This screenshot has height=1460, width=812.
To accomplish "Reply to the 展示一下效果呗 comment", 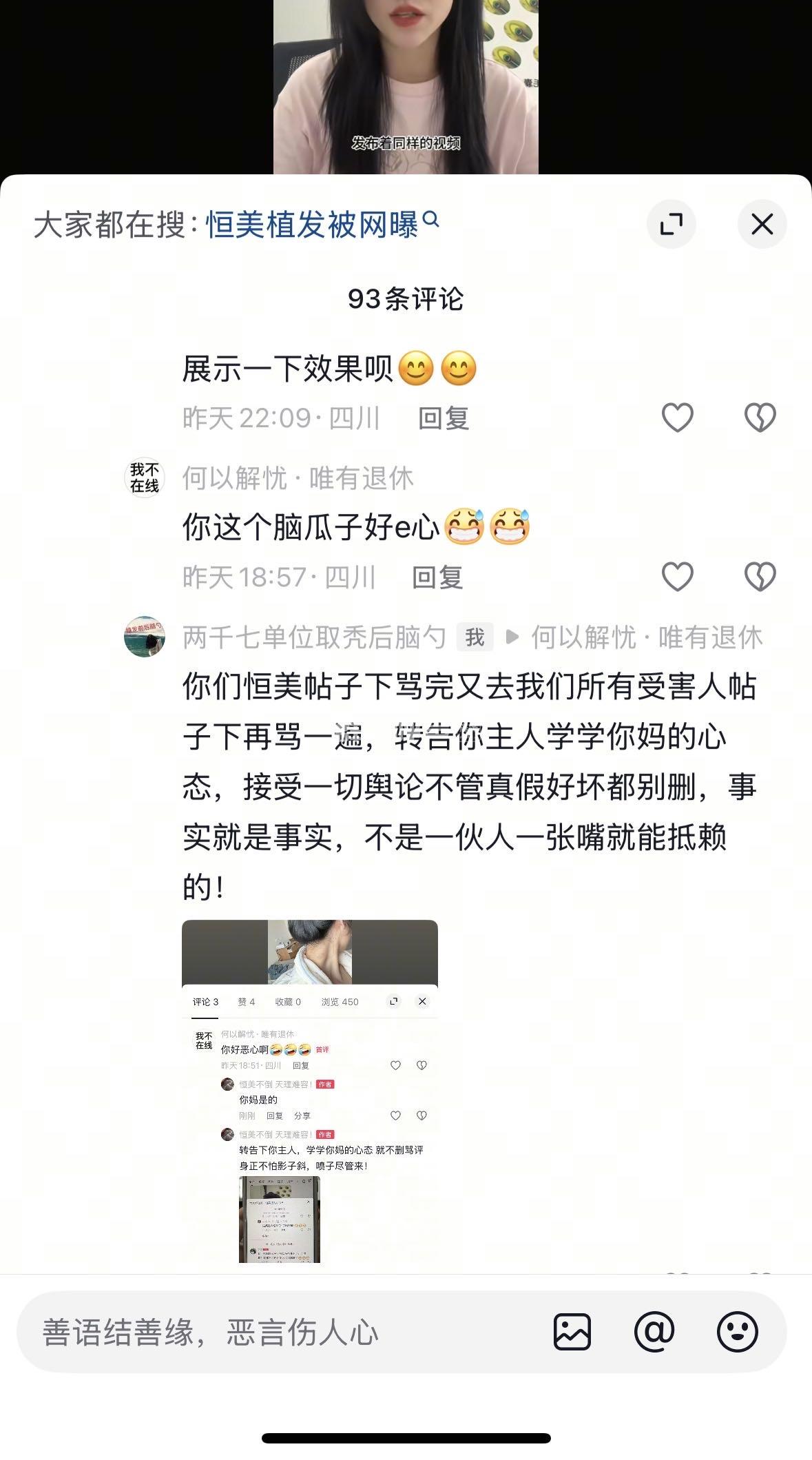I will 444,418.
